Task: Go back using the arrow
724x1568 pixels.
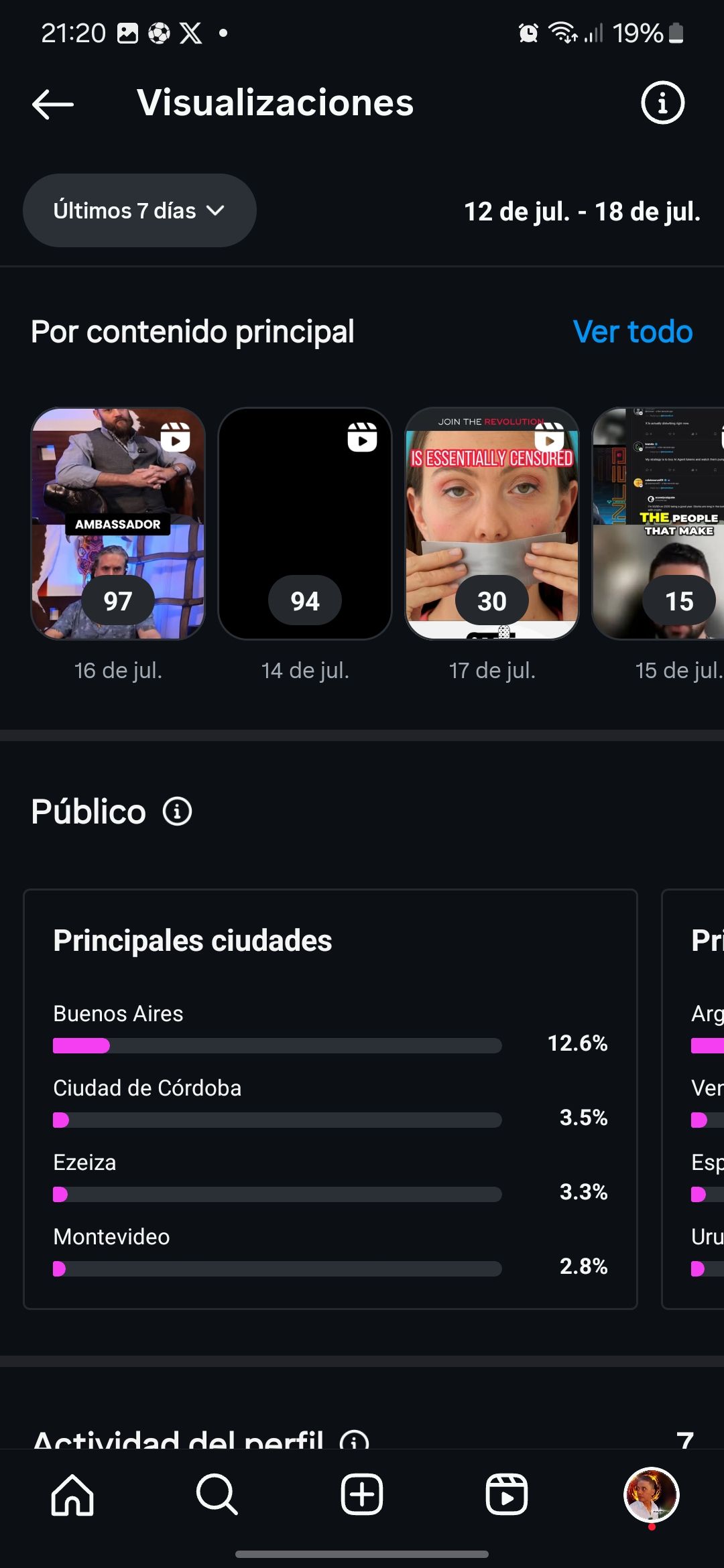Action: (53, 104)
